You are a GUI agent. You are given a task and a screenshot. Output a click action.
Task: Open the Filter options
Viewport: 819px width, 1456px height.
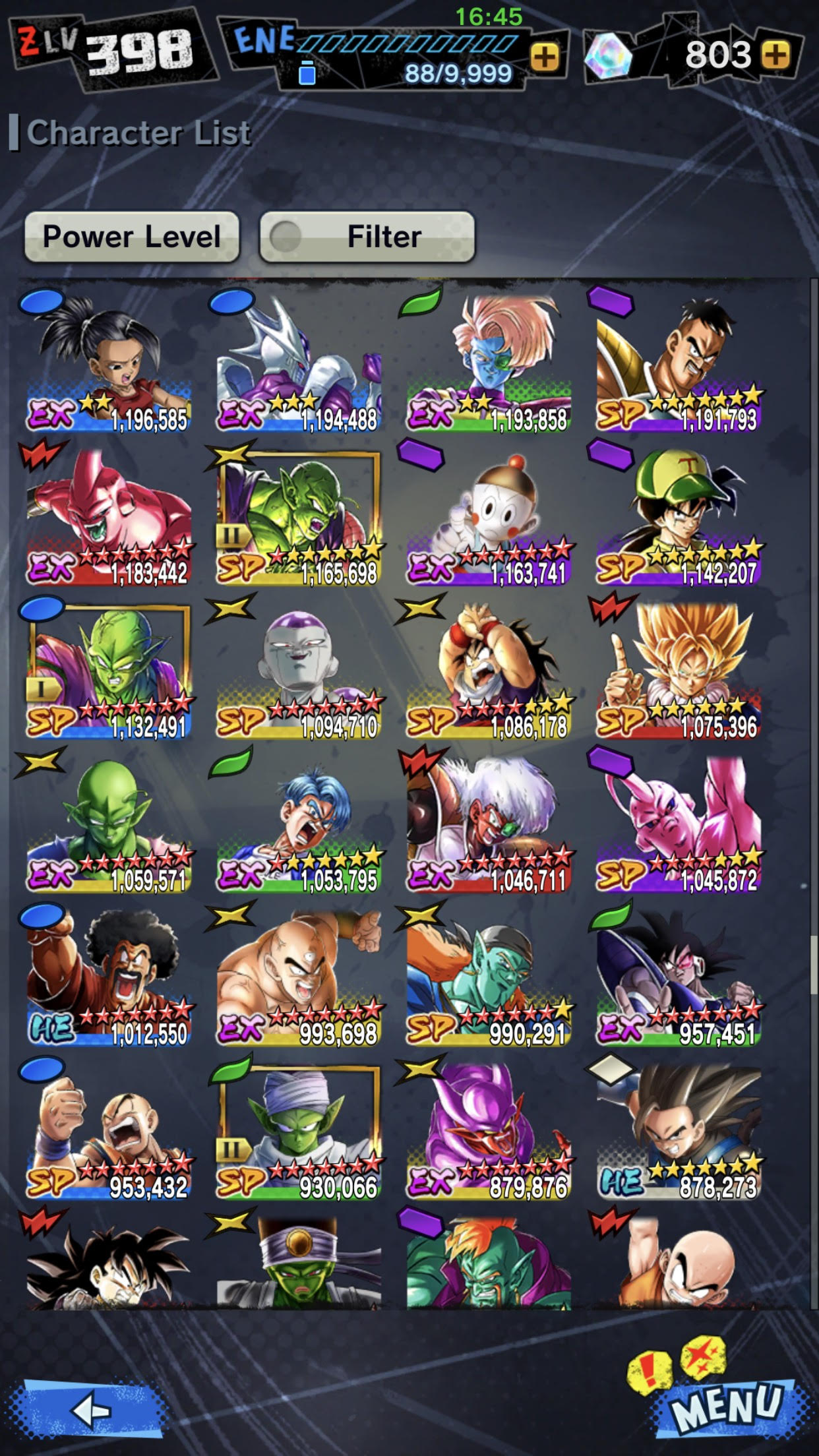[x=367, y=237]
